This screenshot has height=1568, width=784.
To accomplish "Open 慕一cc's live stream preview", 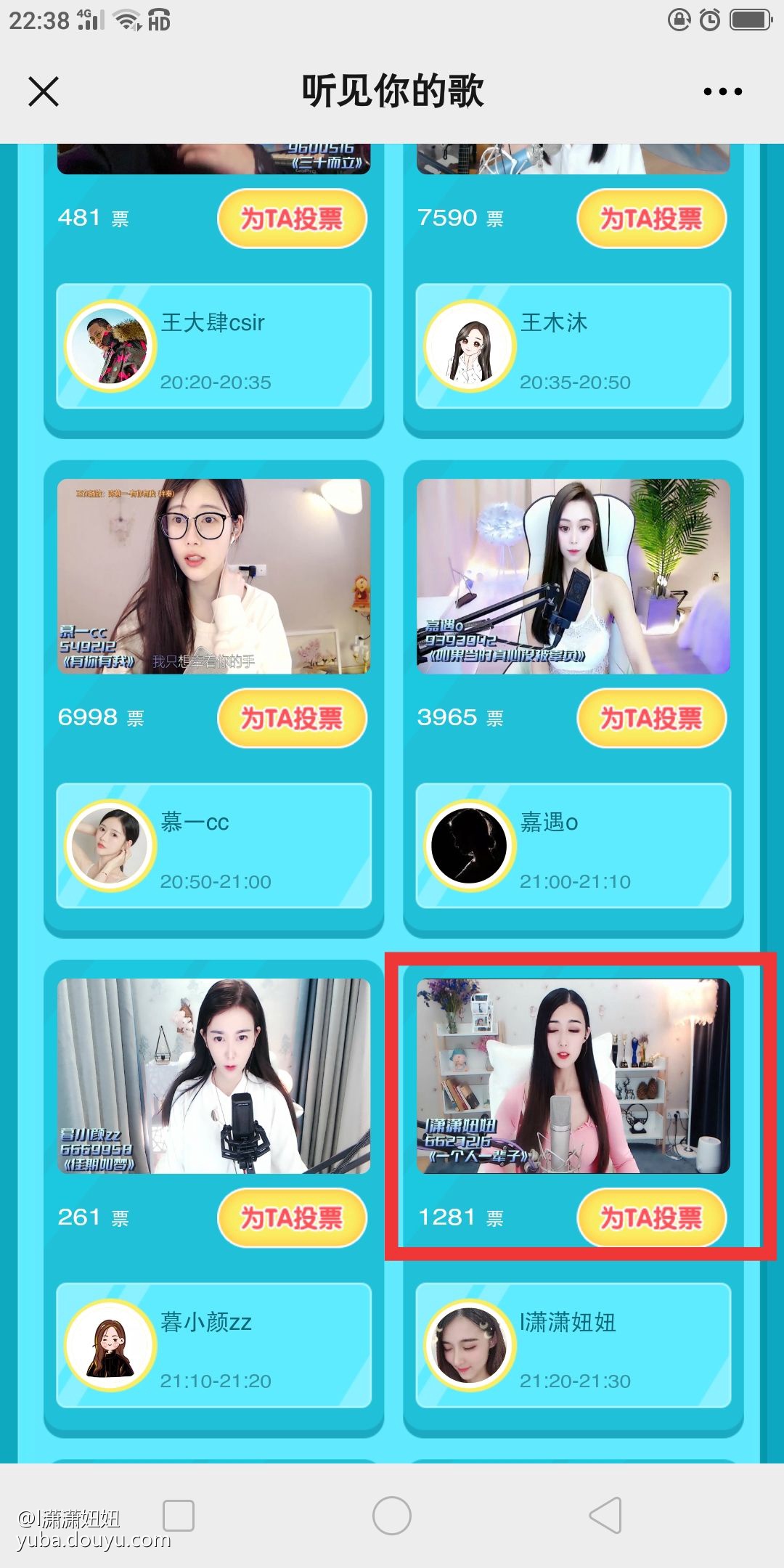I will click(x=214, y=576).
